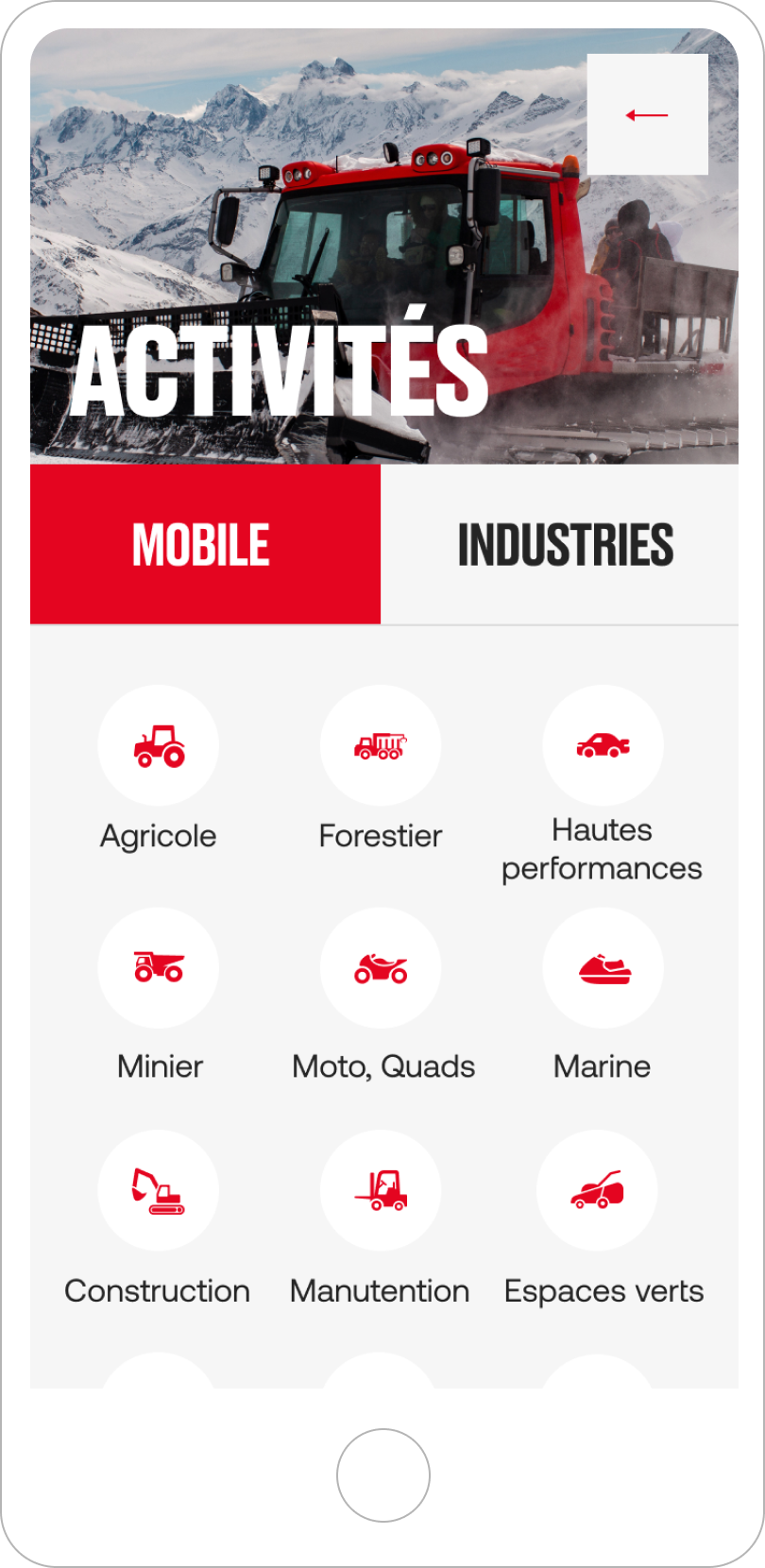Select the Espaces verts text label
765x1568 pixels.
[603, 1290]
